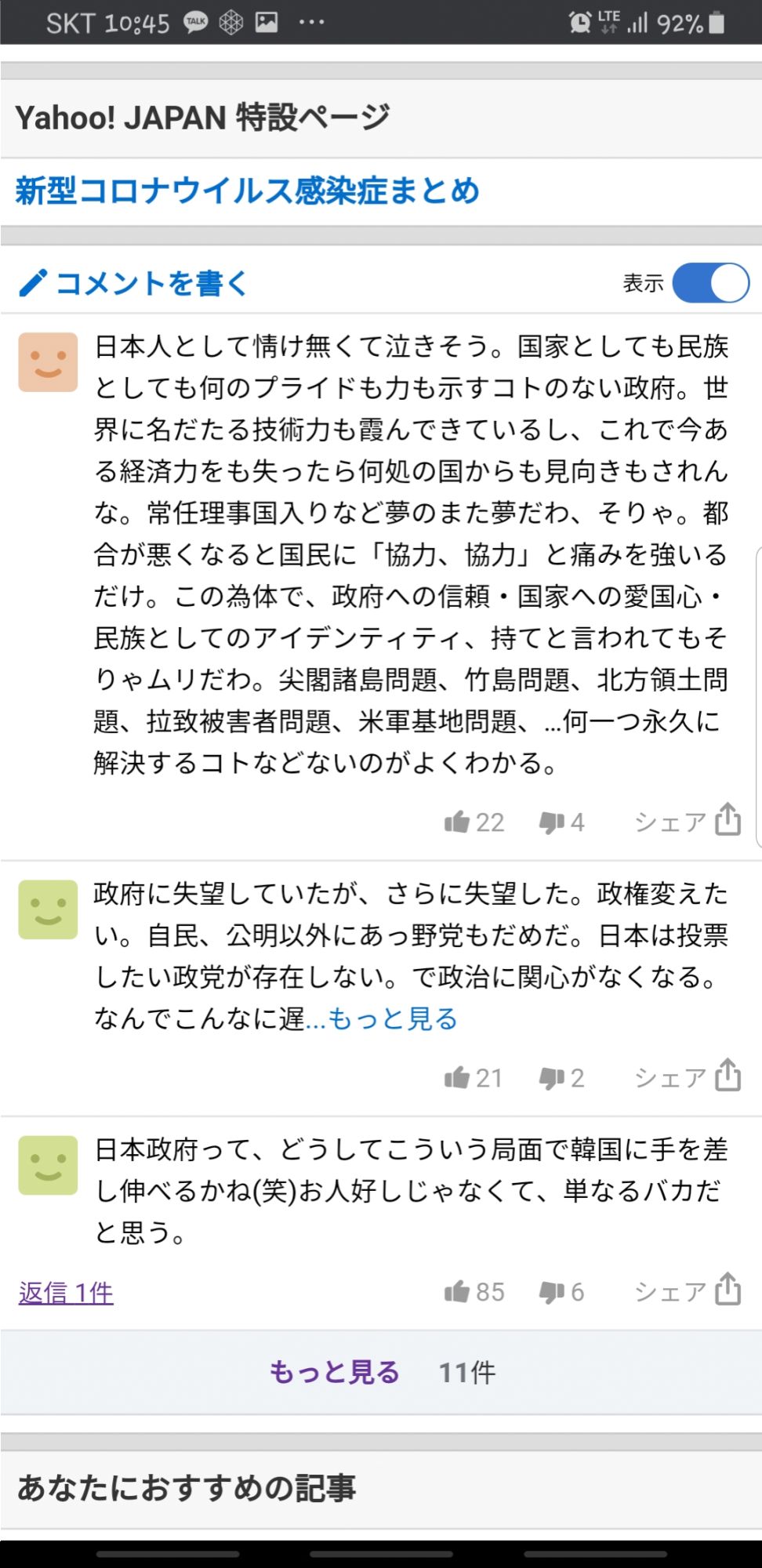This screenshot has width=762, height=1568.
Task: Open 新型コロナウイルス感染症まとめ link
Action: pos(247,191)
